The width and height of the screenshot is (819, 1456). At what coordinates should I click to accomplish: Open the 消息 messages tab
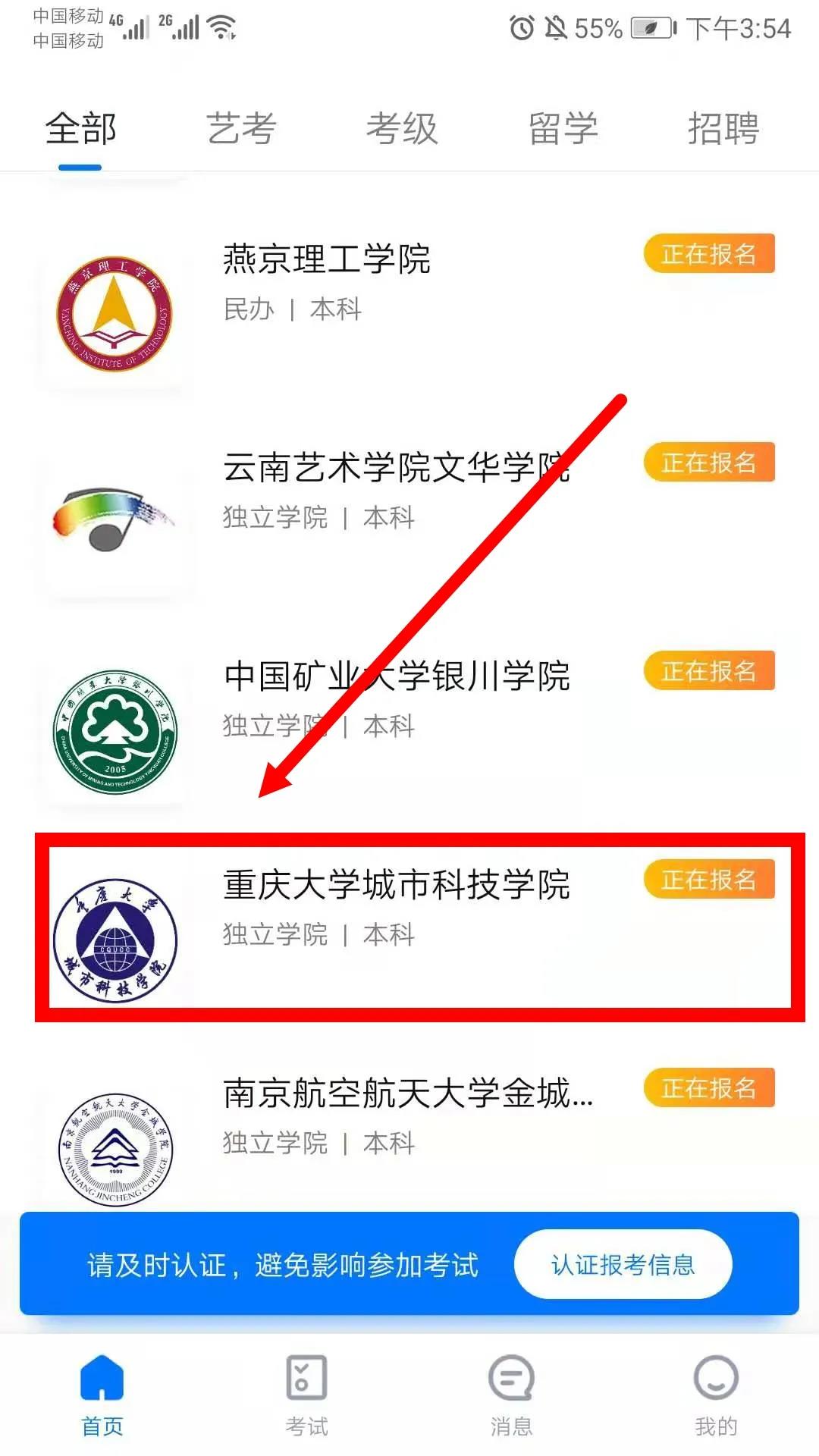[511, 1395]
